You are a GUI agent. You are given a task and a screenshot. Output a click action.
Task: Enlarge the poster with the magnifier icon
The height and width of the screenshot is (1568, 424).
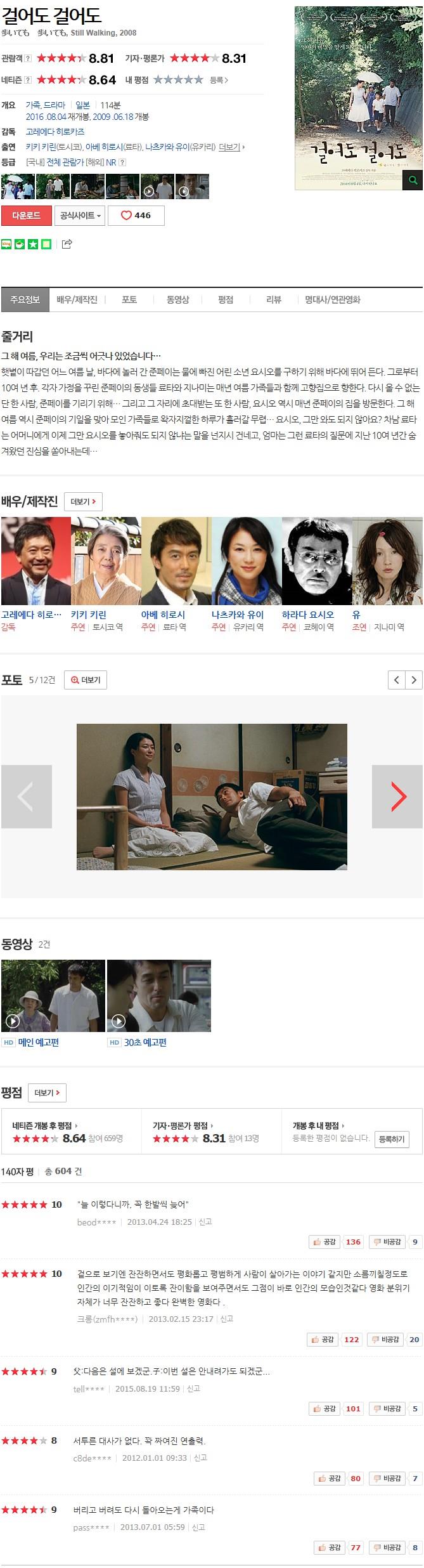click(413, 180)
